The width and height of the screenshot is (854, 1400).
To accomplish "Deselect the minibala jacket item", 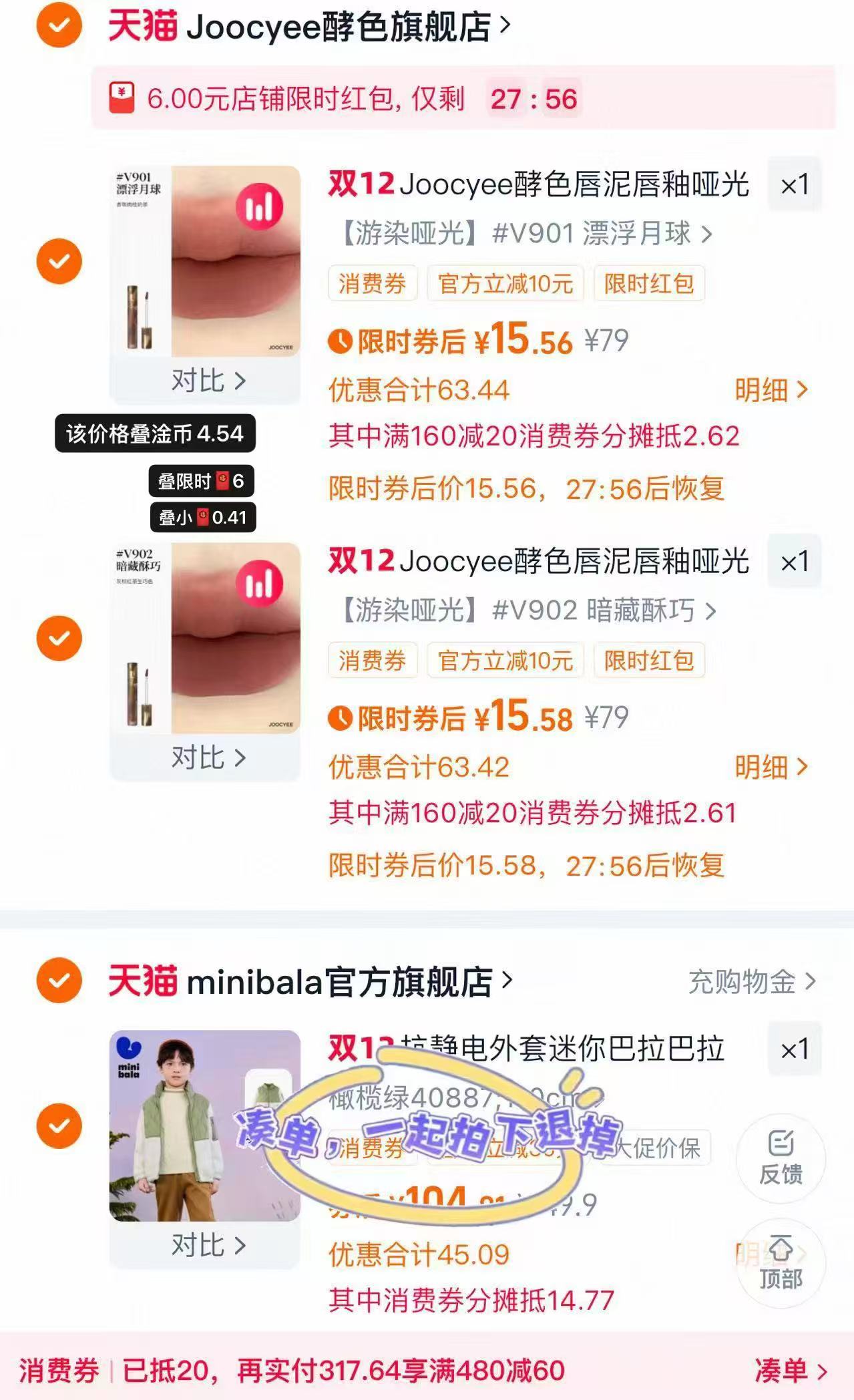I will pyautogui.click(x=59, y=1126).
